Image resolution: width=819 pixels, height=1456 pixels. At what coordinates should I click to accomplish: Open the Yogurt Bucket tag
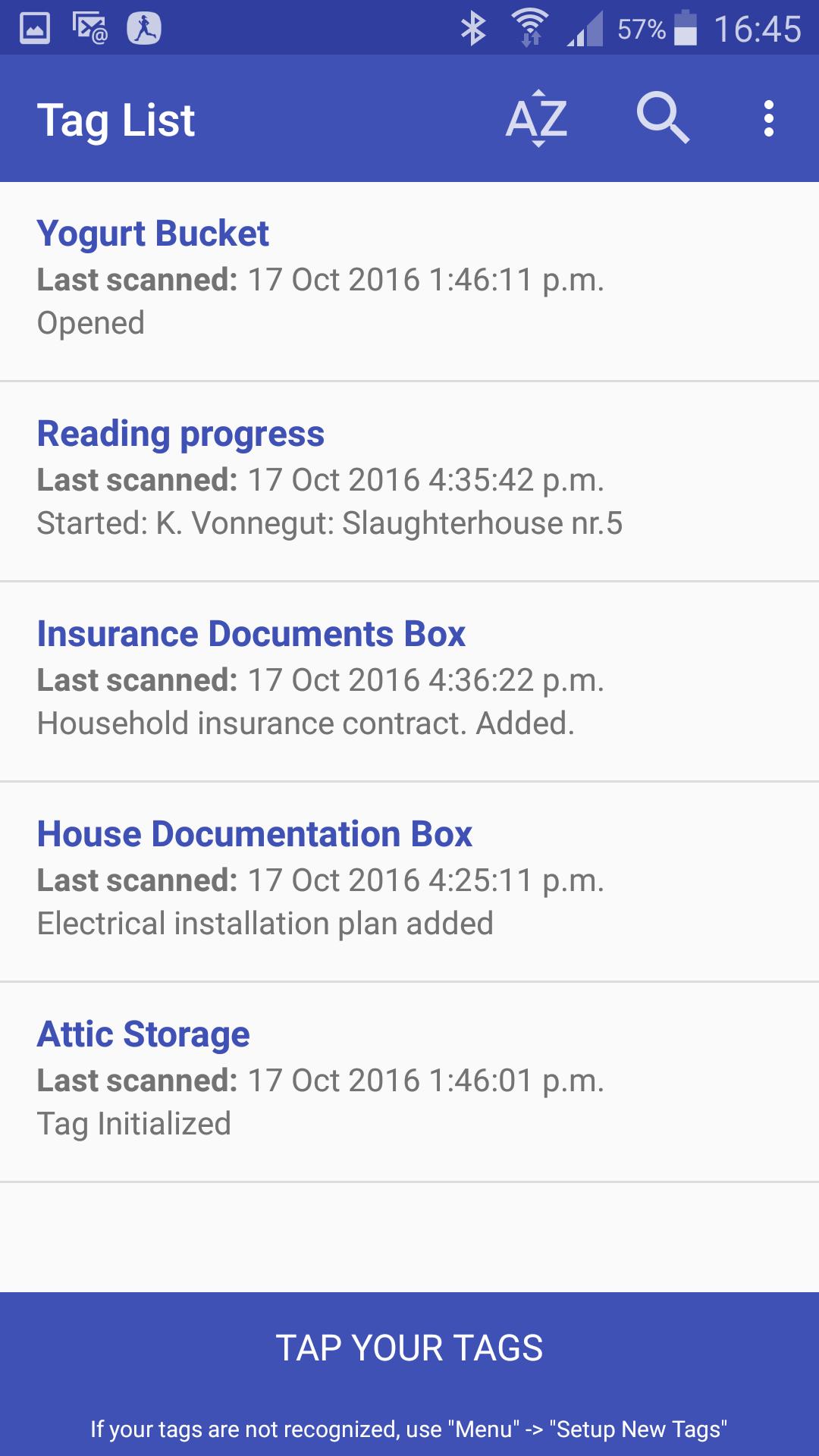pyautogui.click(x=409, y=279)
